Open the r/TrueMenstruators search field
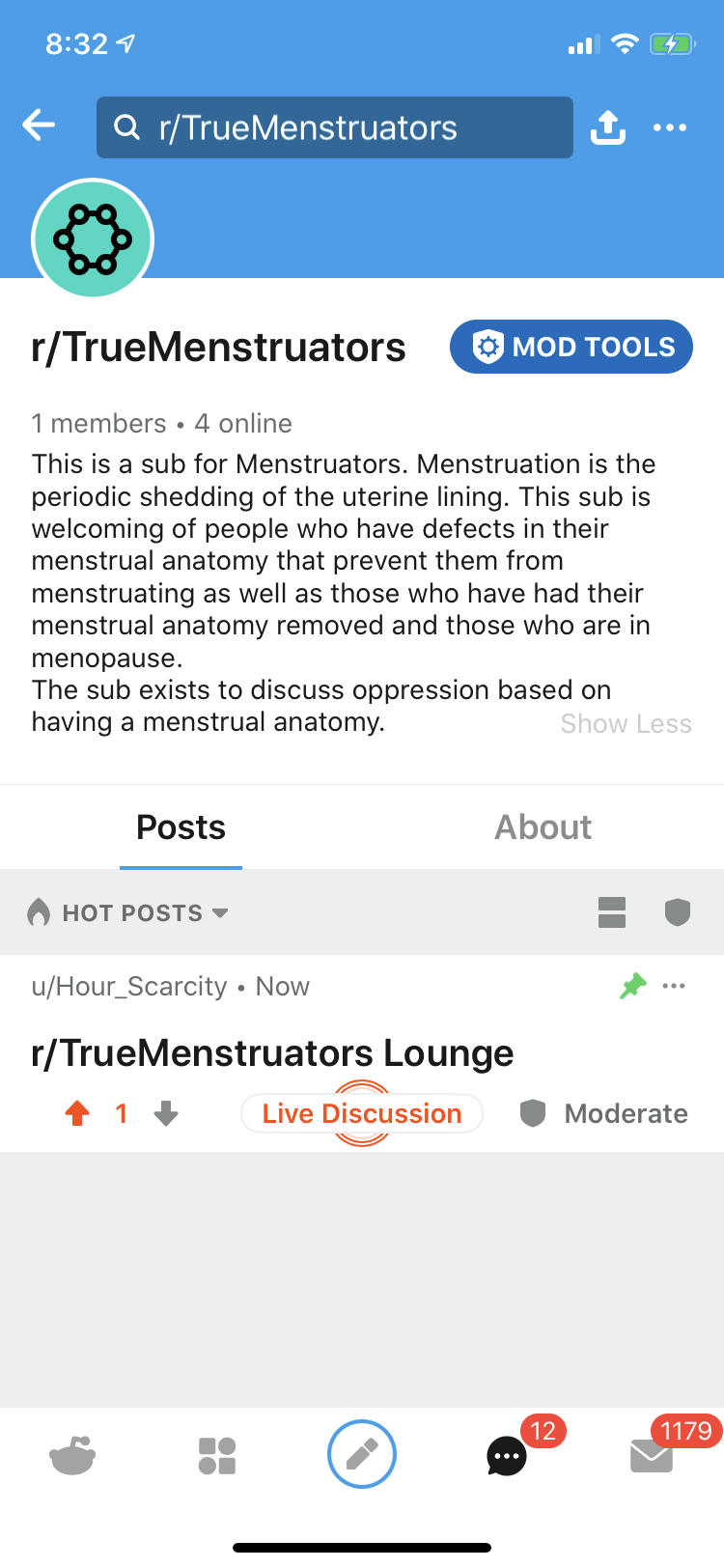The image size is (724, 1568). pyautogui.click(x=334, y=127)
